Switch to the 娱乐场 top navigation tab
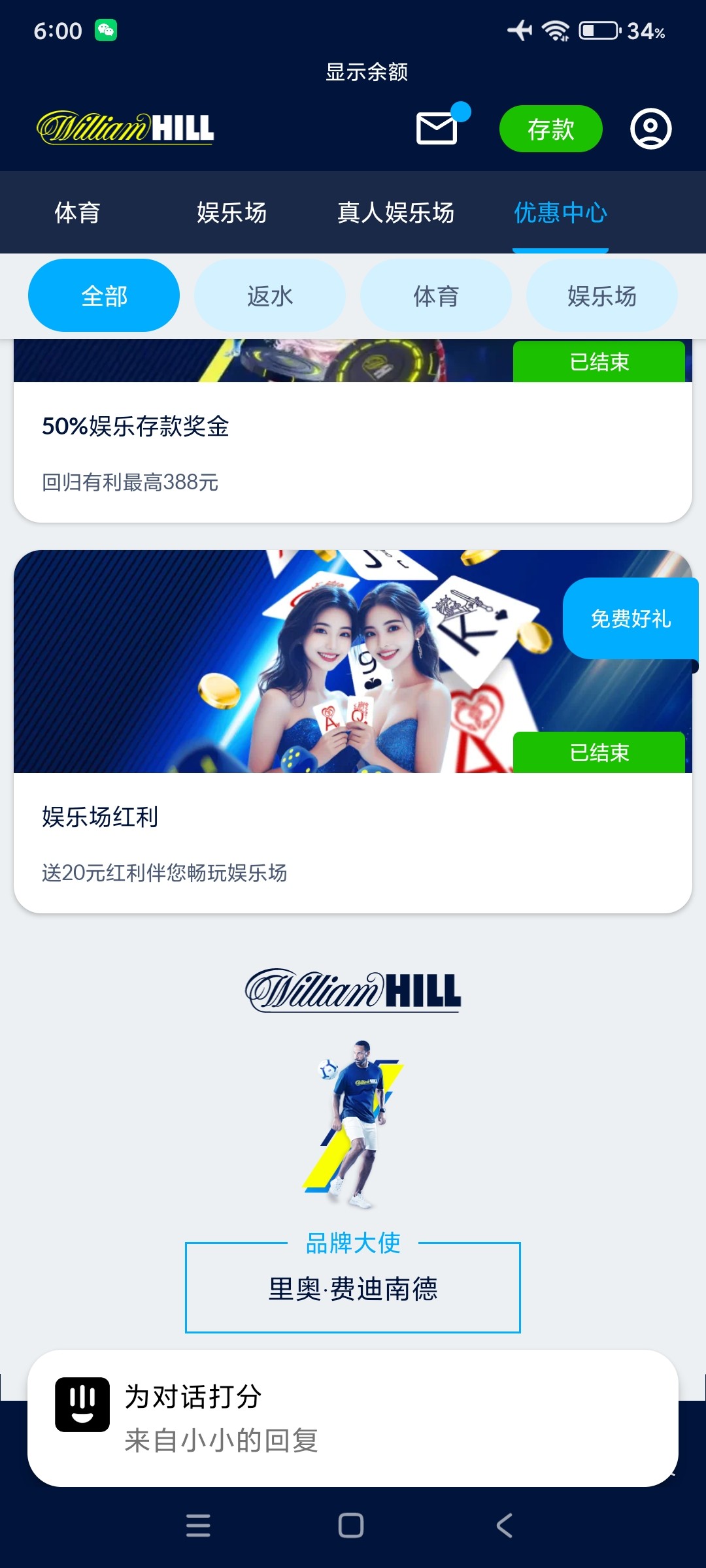 point(231,212)
